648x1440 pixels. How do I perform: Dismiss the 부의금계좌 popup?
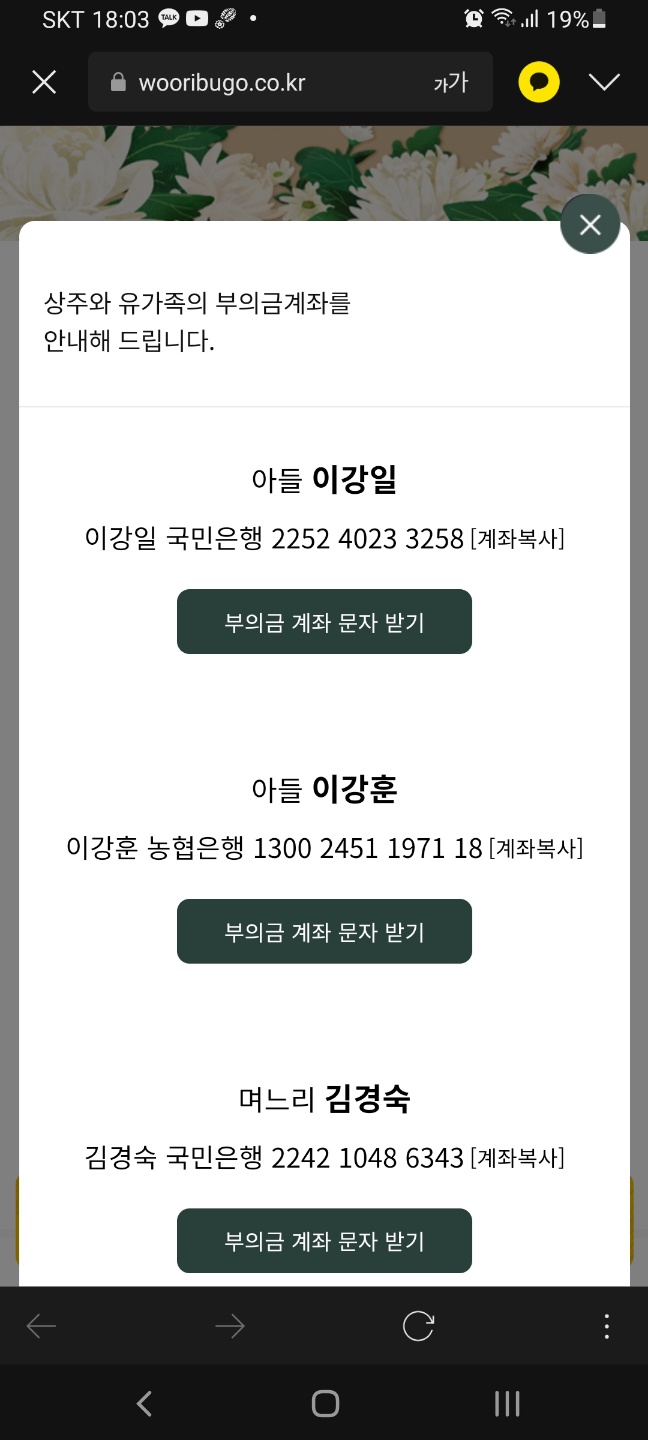(x=590, y=225)
